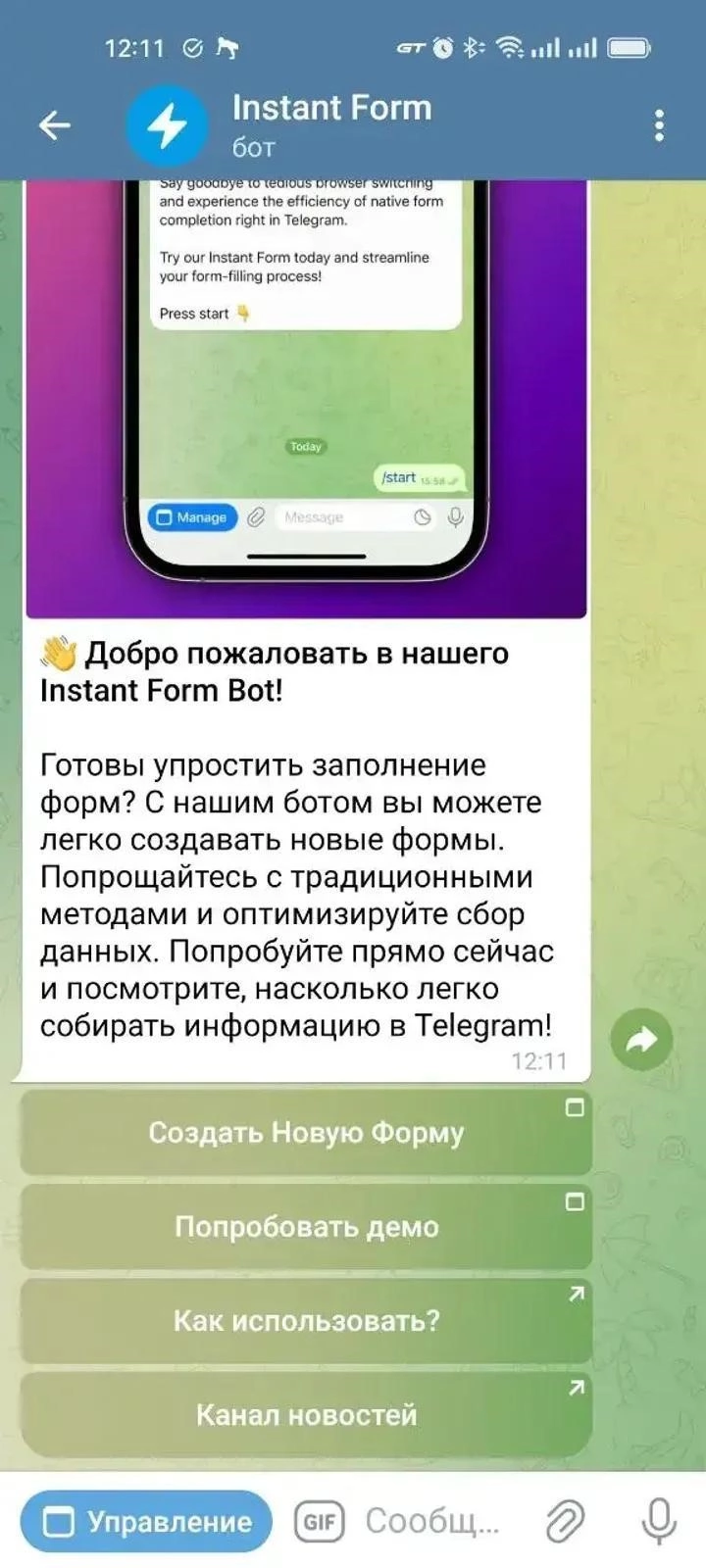Open Канал новостей button
This screenshot has width=706, height=1568.
306,1415
